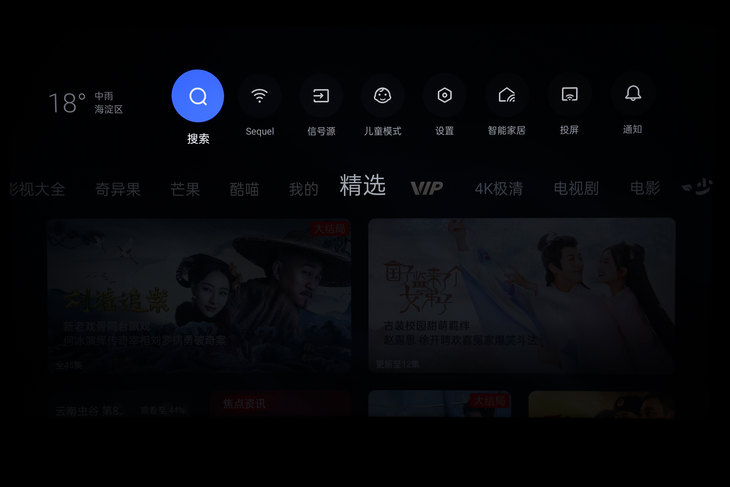
Task: Switch to the 芒果 tab
Action: tap(185, 188)
